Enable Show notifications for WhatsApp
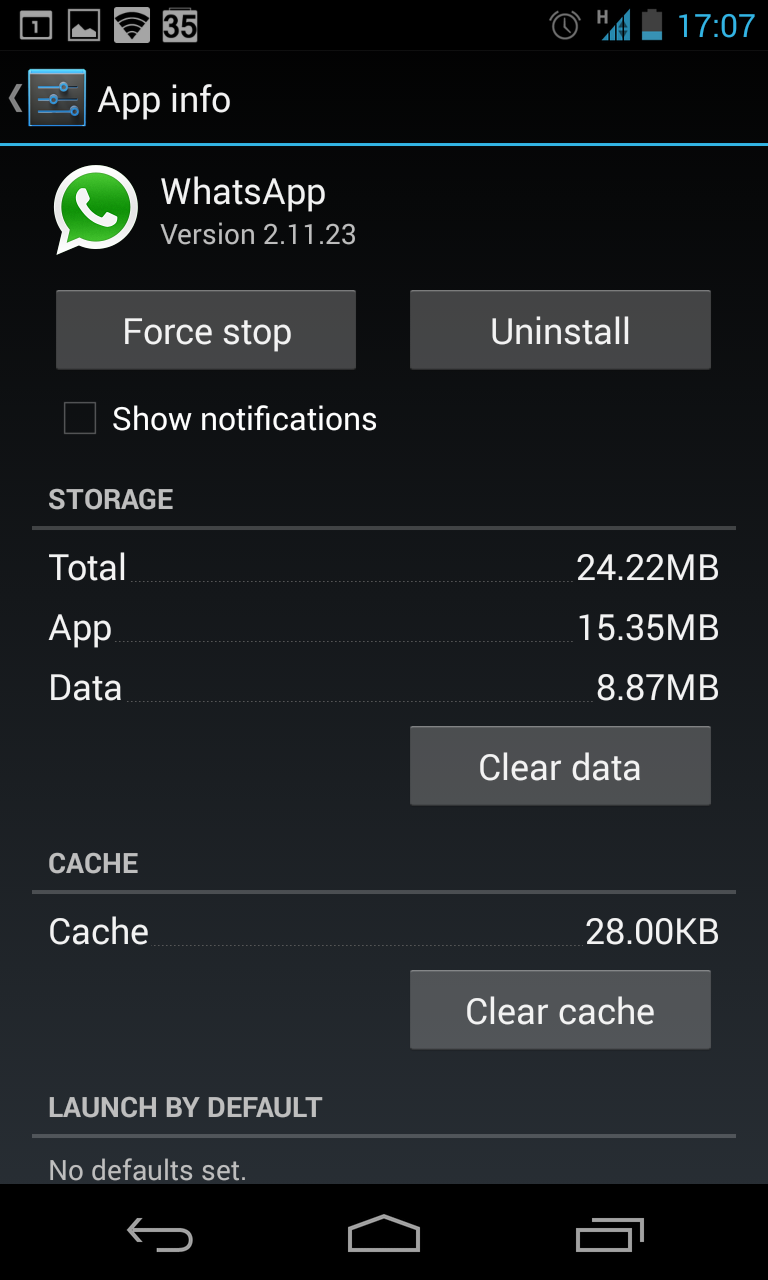Screen dimensions: 768x1280 [x=79, y=418]
